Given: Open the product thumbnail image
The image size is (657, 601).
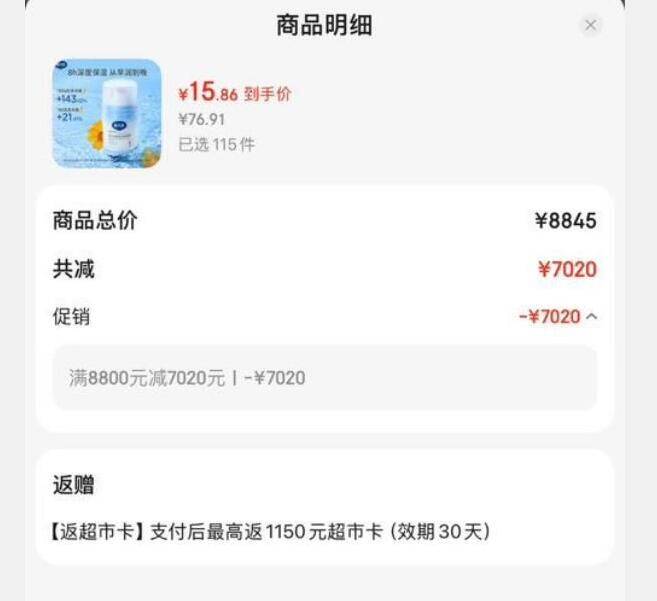Looking at the screenshot, I should tap(107, 113).
